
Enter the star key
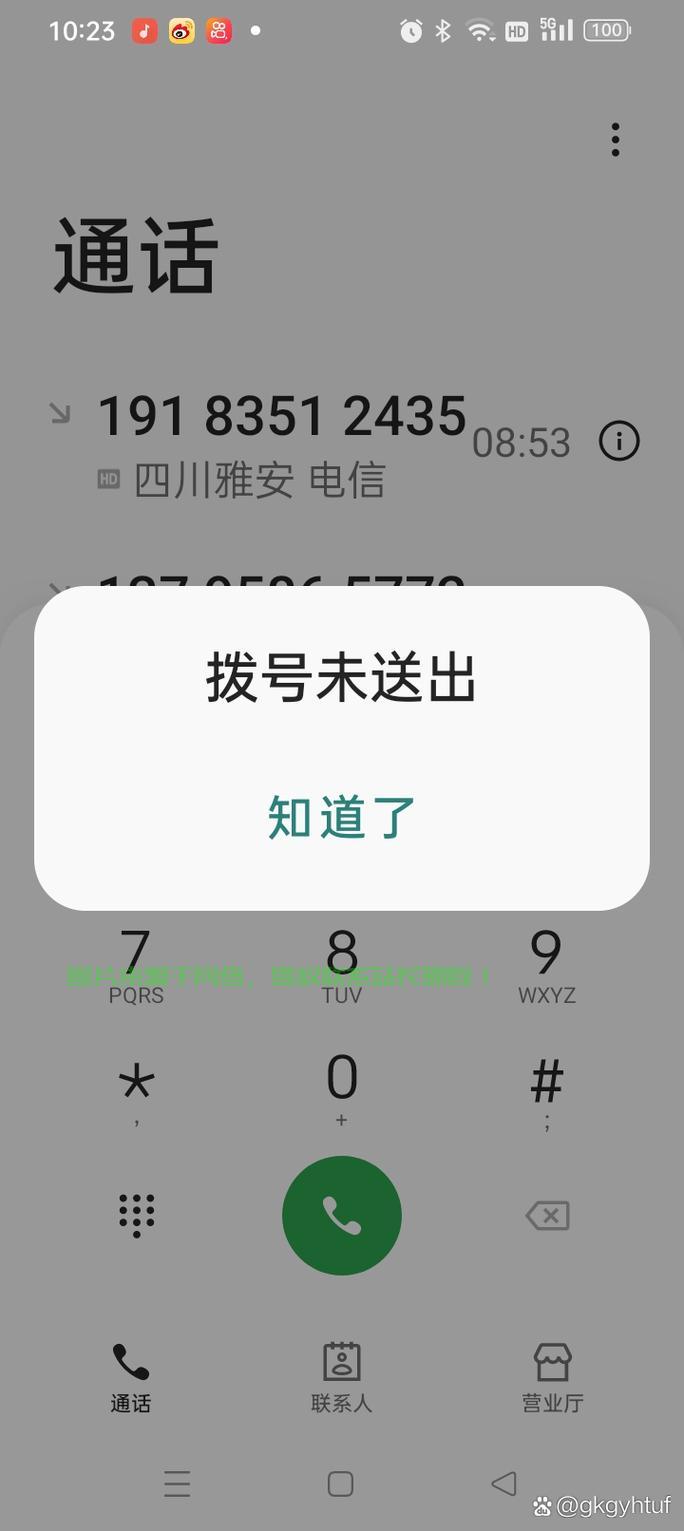click(136, 1090)
